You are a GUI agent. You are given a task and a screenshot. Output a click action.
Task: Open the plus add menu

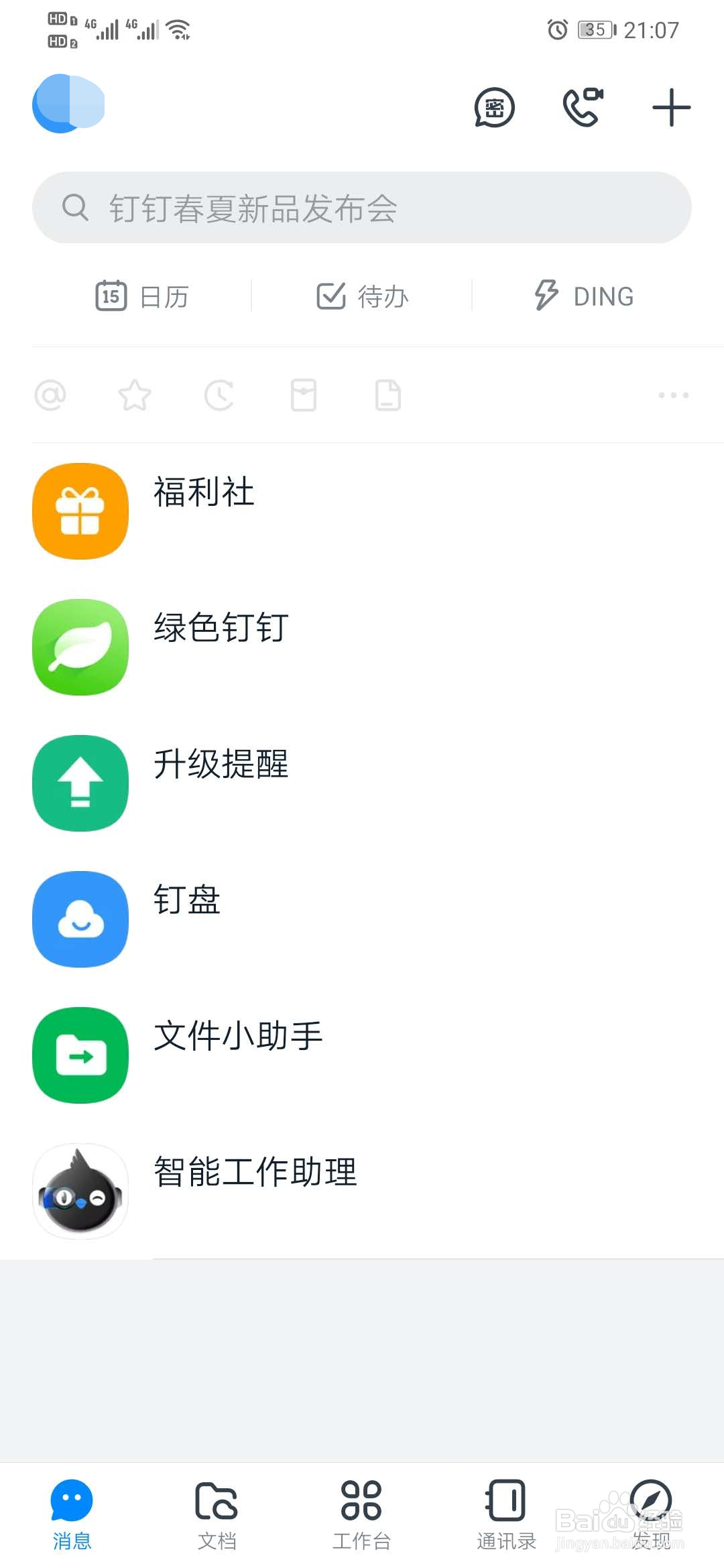tap(671, 107)
